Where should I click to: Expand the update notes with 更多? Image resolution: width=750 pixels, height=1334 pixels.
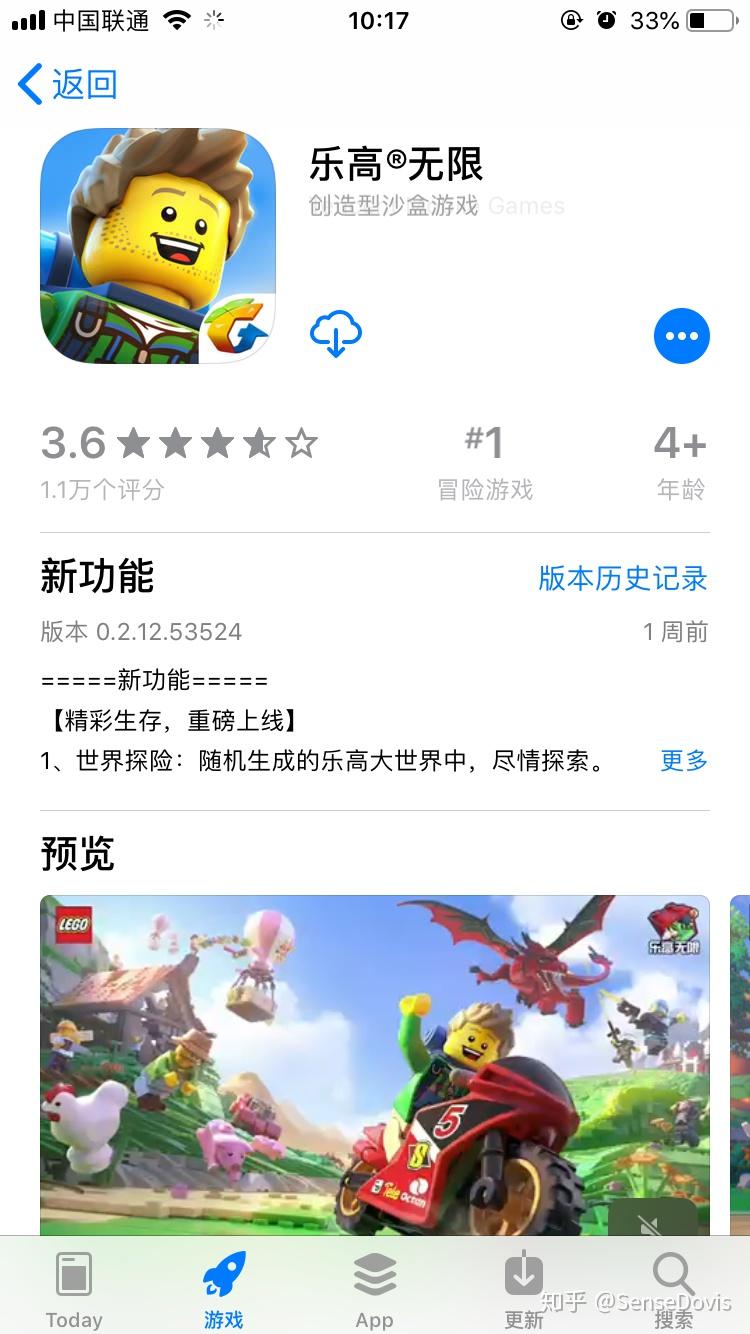(x=684, y=761)
